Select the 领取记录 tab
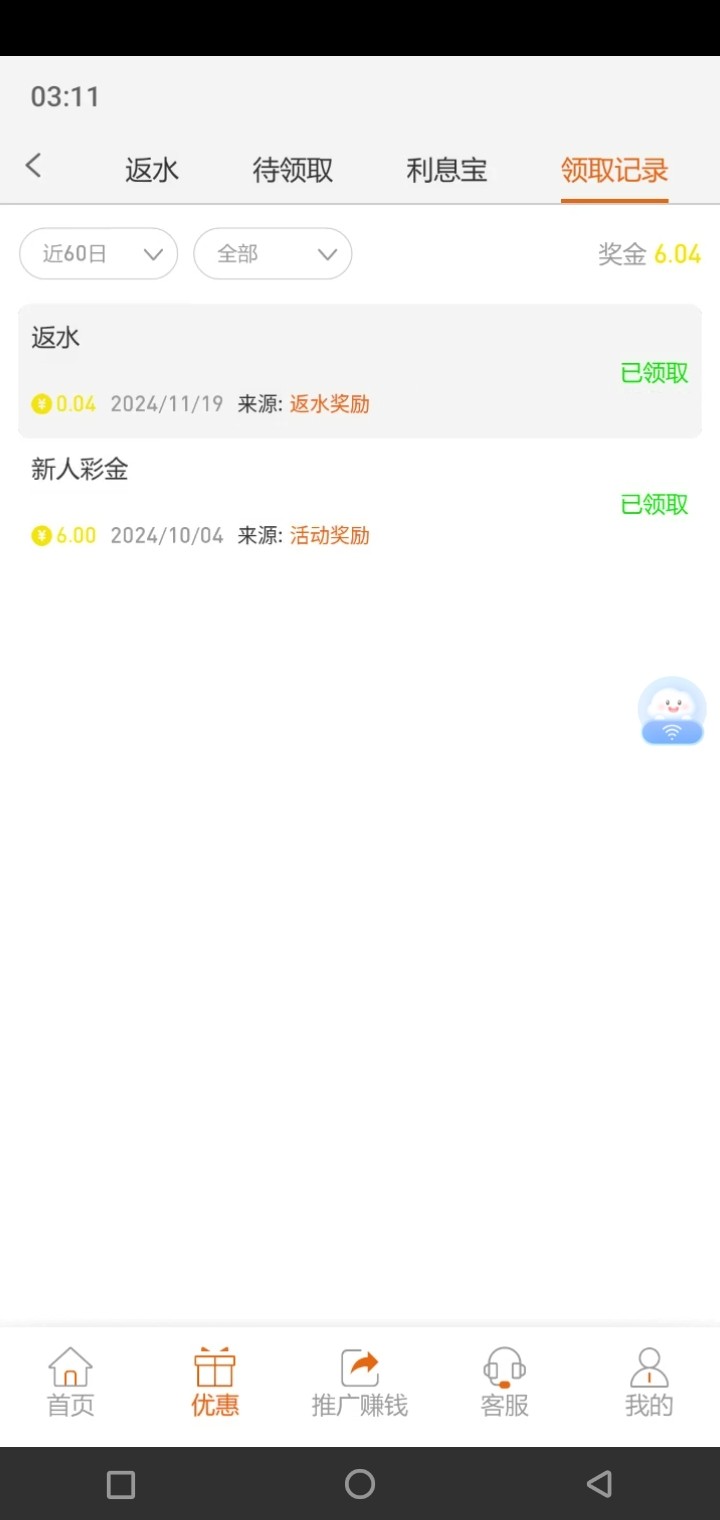This screenshot has width=720, height=1520. click(x=614, y=170)
